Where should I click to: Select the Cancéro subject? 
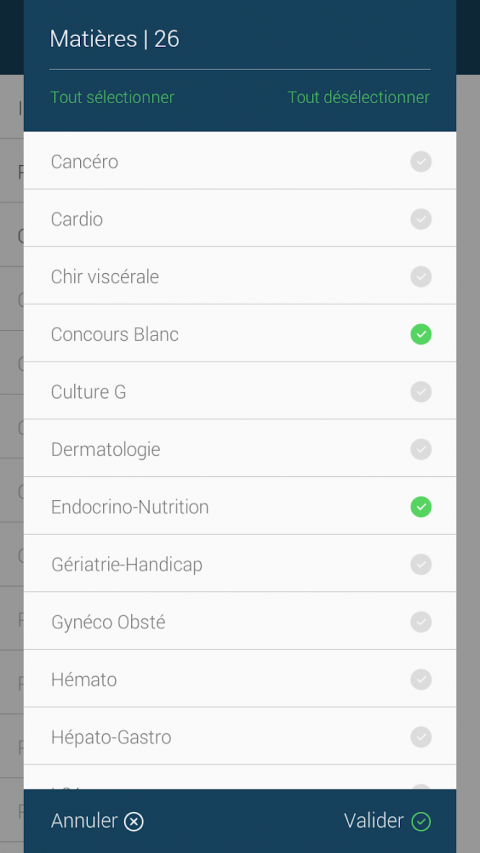[x=239, y=162]
